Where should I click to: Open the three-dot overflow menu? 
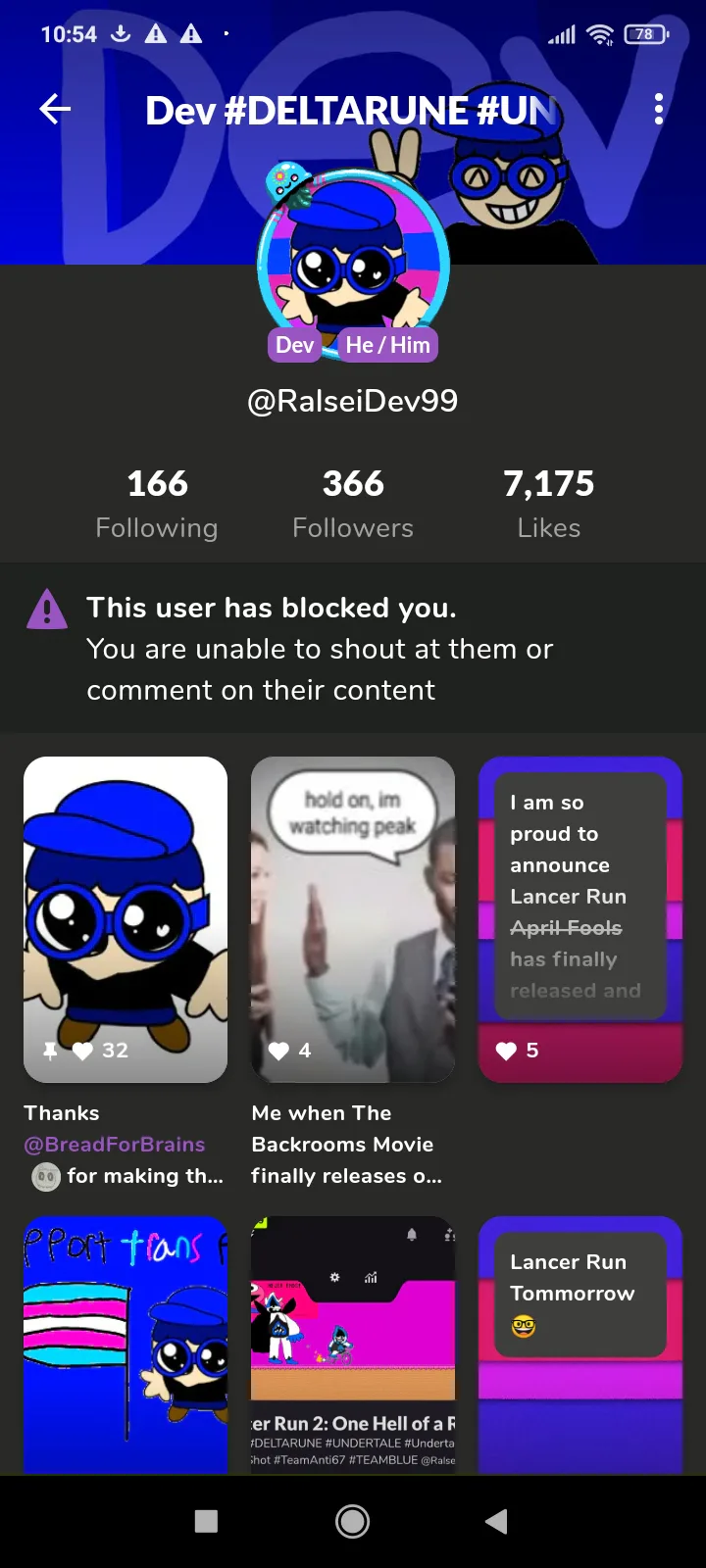(x=659, y=109)
